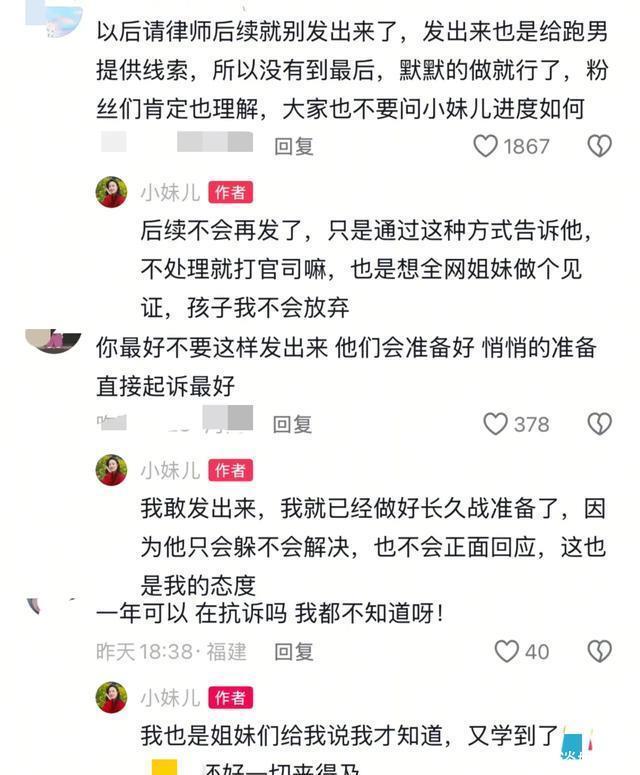Open 小妹儿's avatar on the 我也是姐妹们 reply
The height and width of the screenshot is (775, 640).
coord(112,697)
